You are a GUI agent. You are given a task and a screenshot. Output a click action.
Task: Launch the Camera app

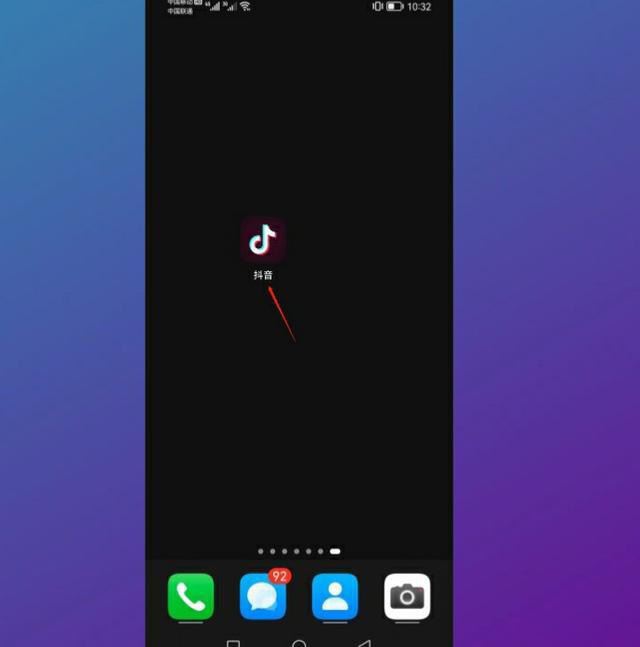tap(407, 597)
